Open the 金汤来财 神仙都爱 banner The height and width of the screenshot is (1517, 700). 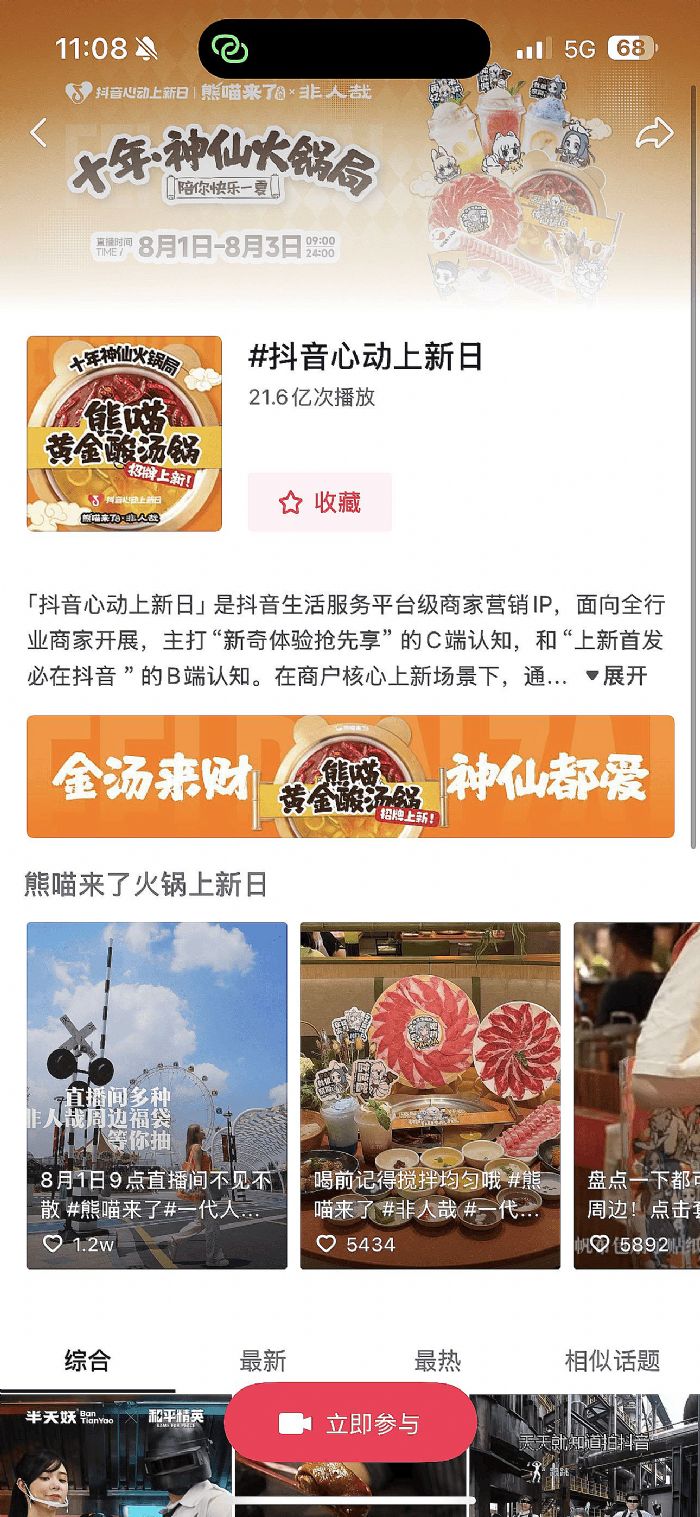(x=350, y=776)
